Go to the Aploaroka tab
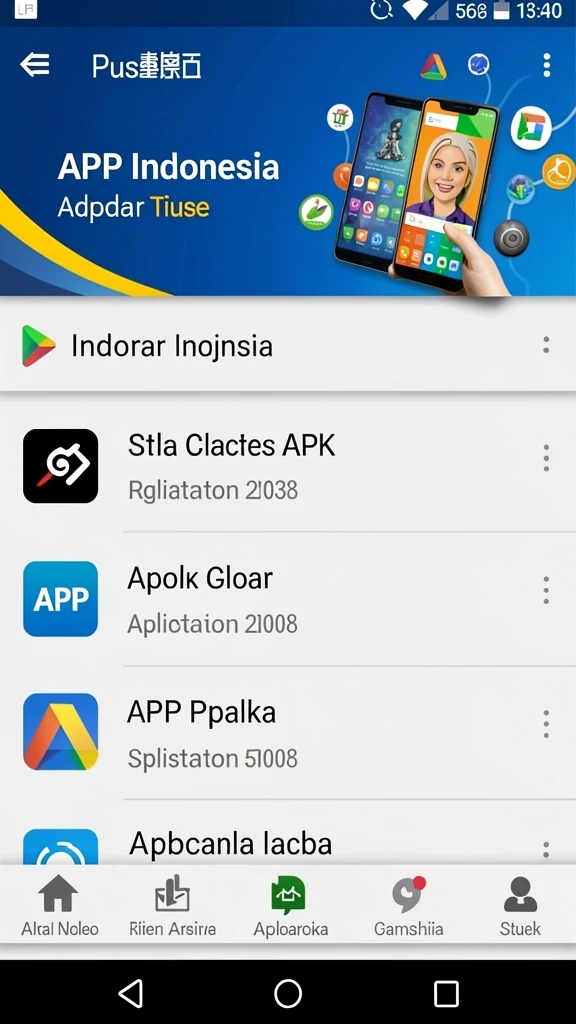The height and width of the screenshot is (1024, 576). point(291,906)
